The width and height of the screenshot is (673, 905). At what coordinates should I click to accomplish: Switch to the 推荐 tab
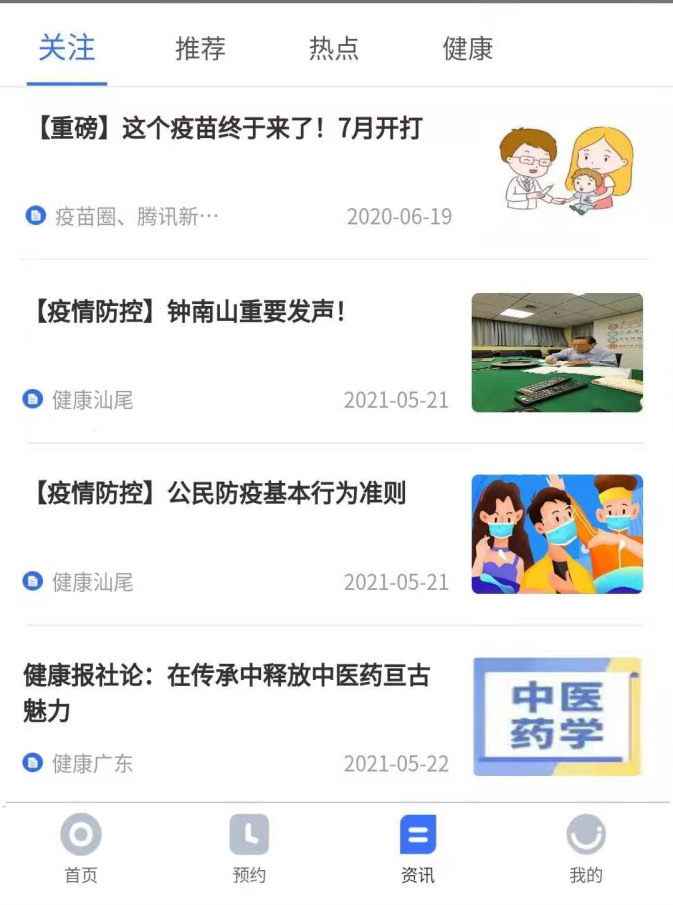point(200,48)
